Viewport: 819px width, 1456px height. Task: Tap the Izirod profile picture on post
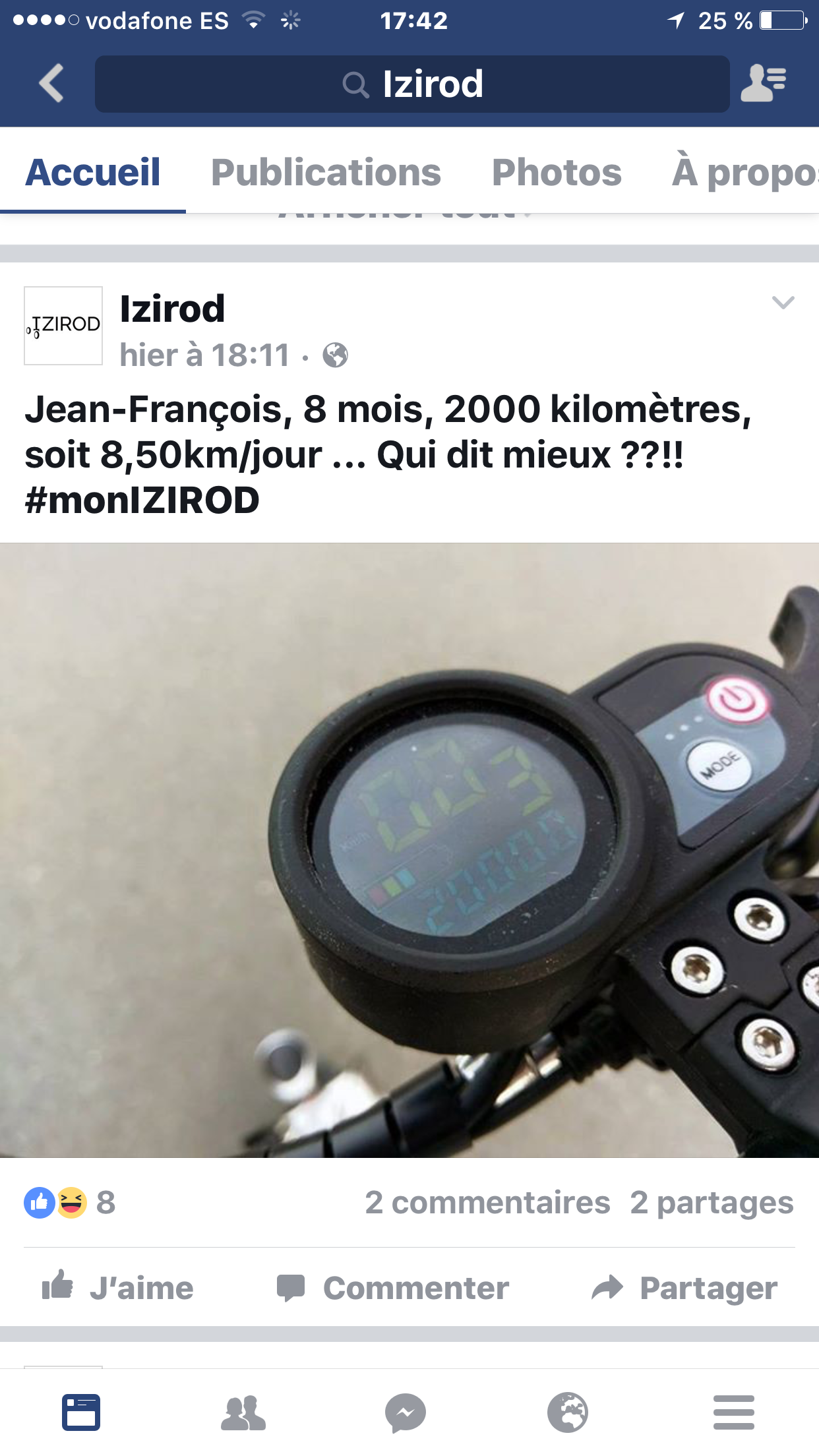coord(63,326)
